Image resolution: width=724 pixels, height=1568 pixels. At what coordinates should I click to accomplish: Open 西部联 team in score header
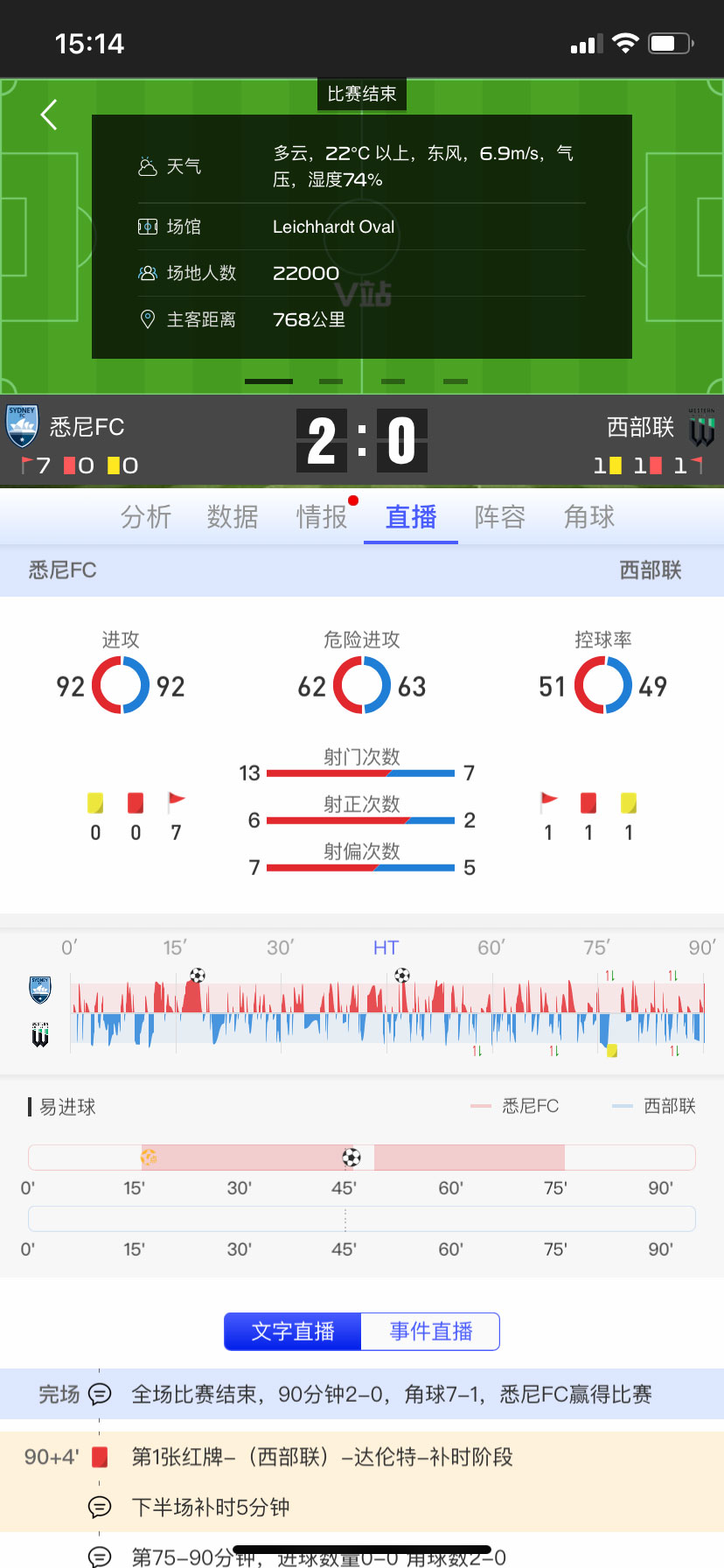pos(641,427)
